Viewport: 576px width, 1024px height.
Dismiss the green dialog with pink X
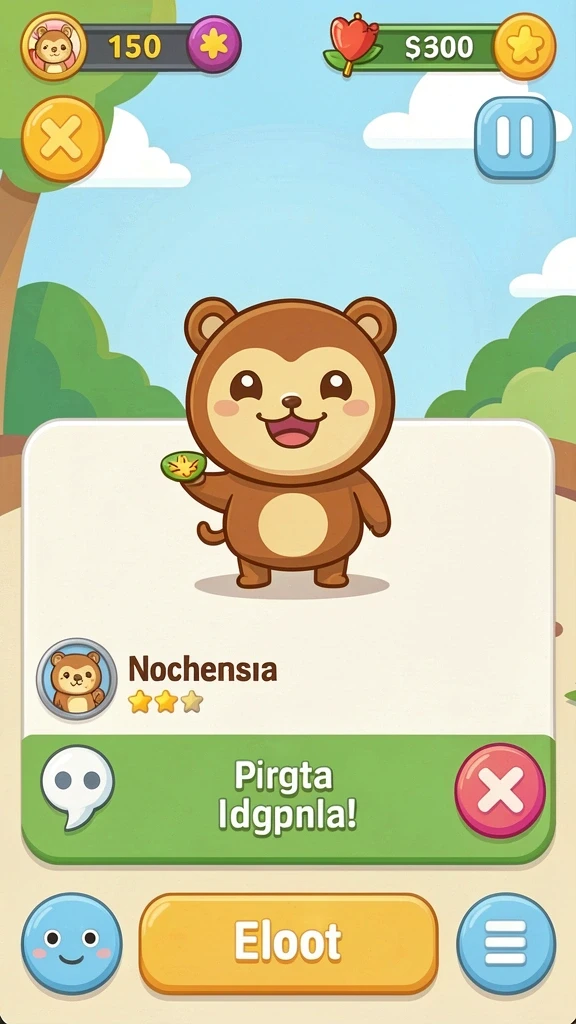(500, 790)
